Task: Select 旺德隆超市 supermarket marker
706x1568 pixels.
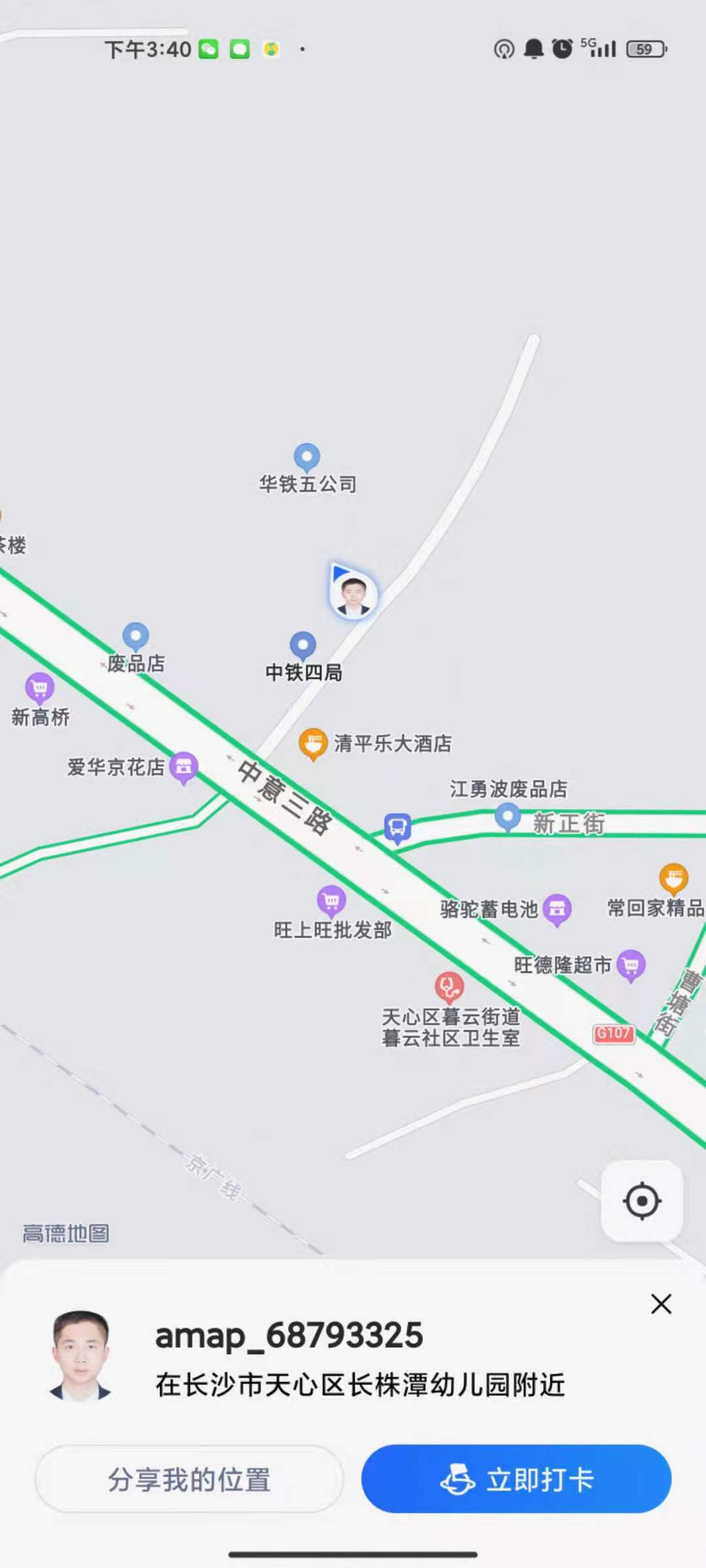Action: pos(631,964)
